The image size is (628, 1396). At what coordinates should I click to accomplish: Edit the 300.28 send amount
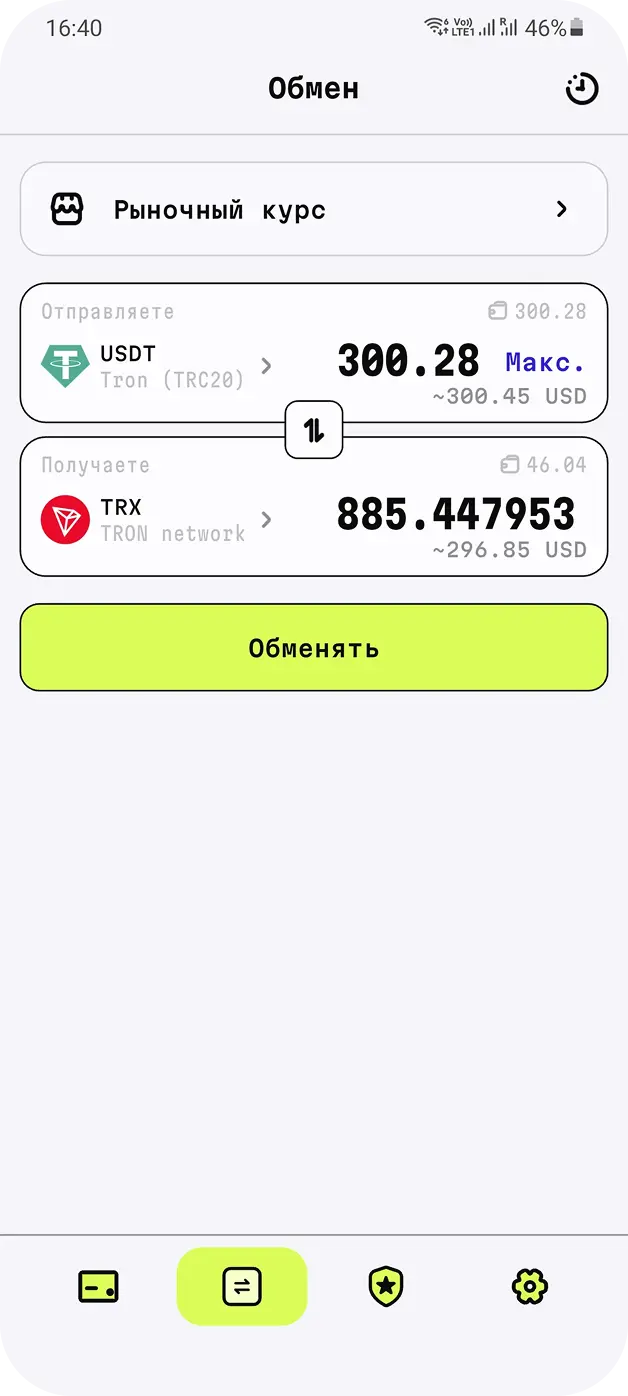pyautogui.click(x=408, y=361)
